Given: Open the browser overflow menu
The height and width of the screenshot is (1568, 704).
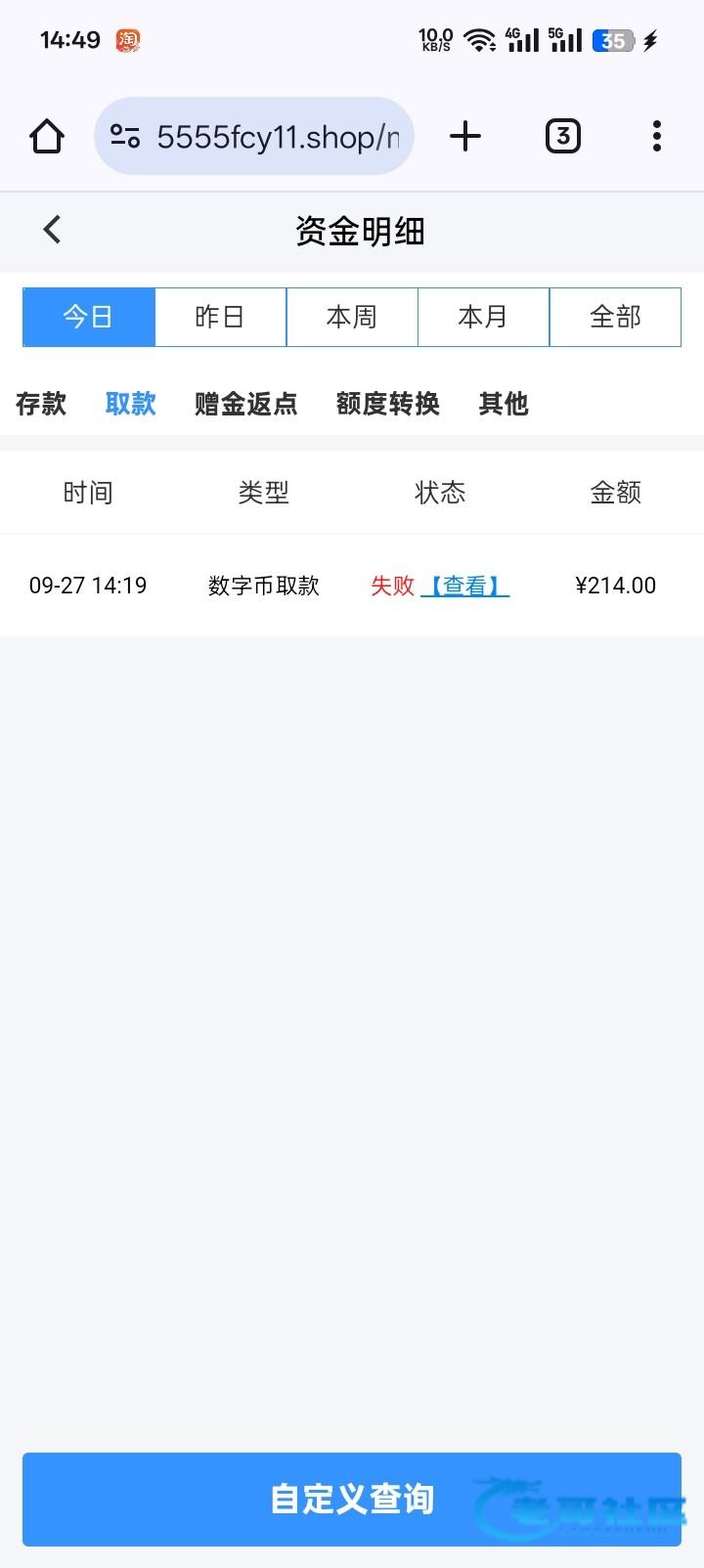Looking at the screenshot, I should click(x=656, y=136).
